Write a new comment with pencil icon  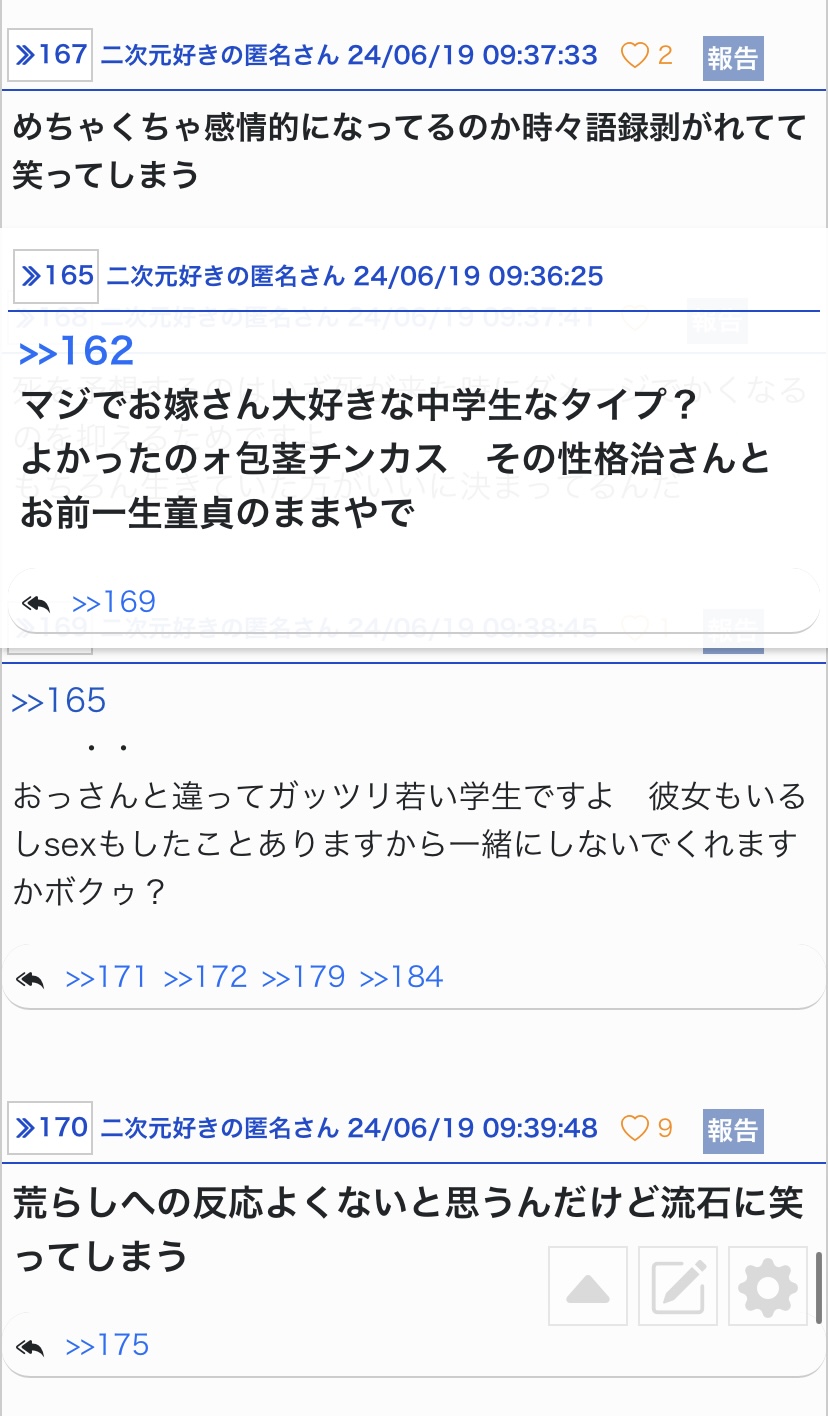(678, 1286)
